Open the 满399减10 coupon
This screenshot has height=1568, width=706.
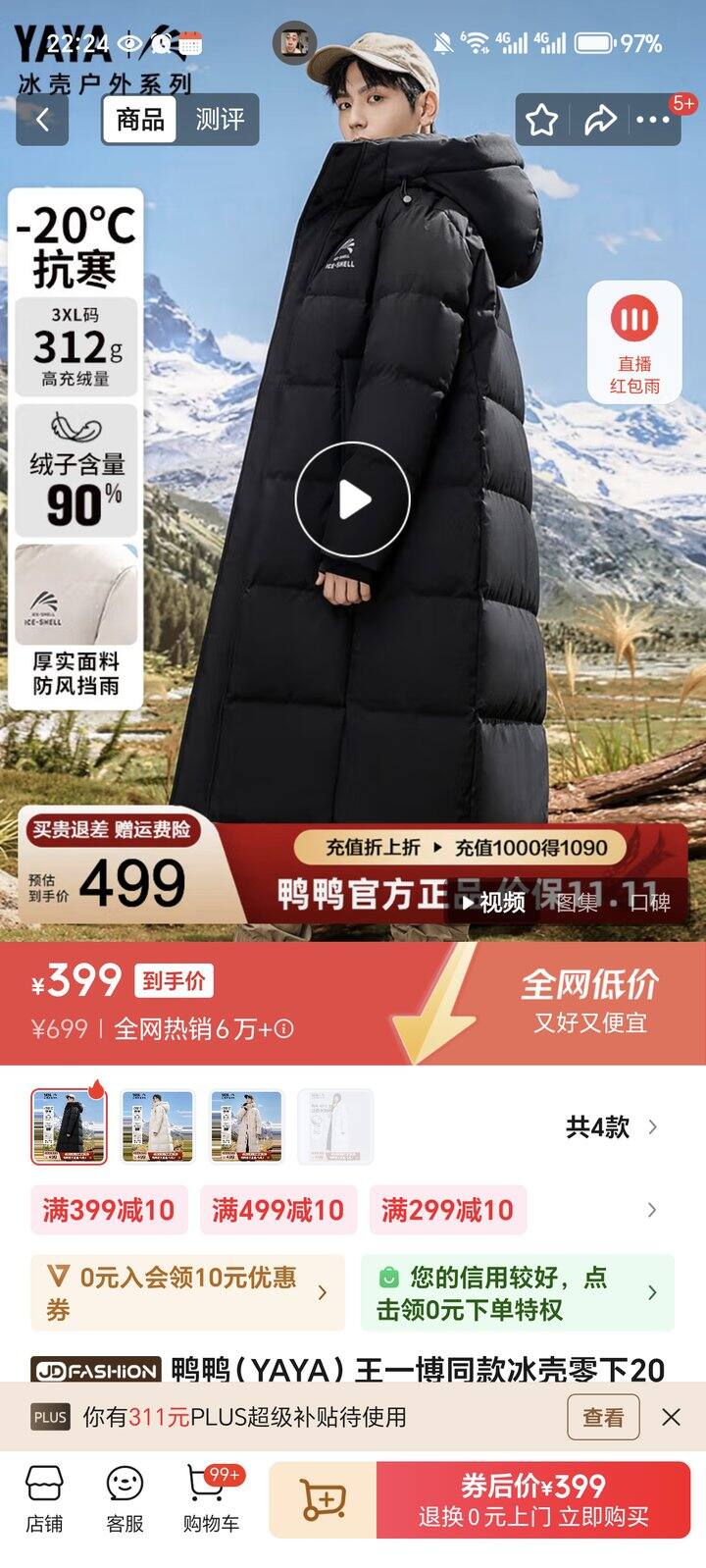pyautogui.click(x=108, y=1210)
